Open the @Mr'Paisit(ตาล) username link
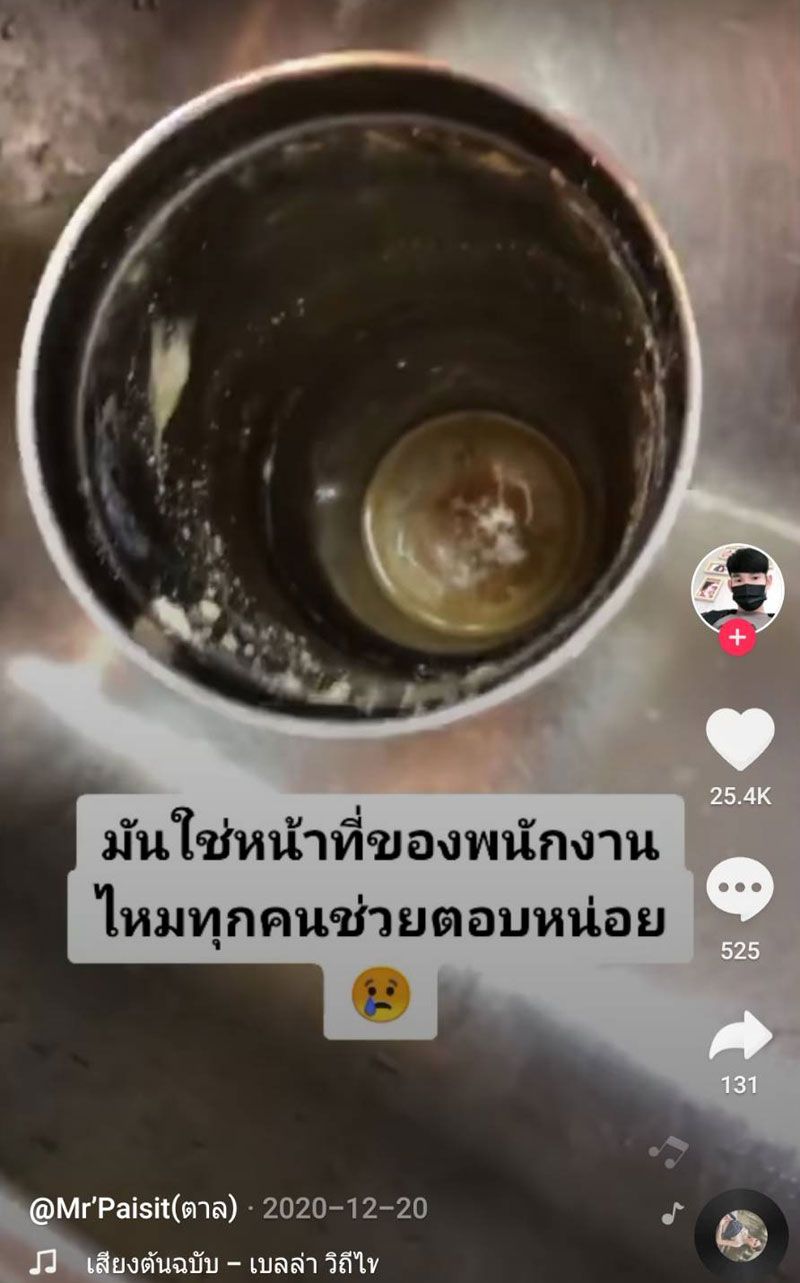The height and width of the screenshot is (1283, 800). coord(133,1209)
